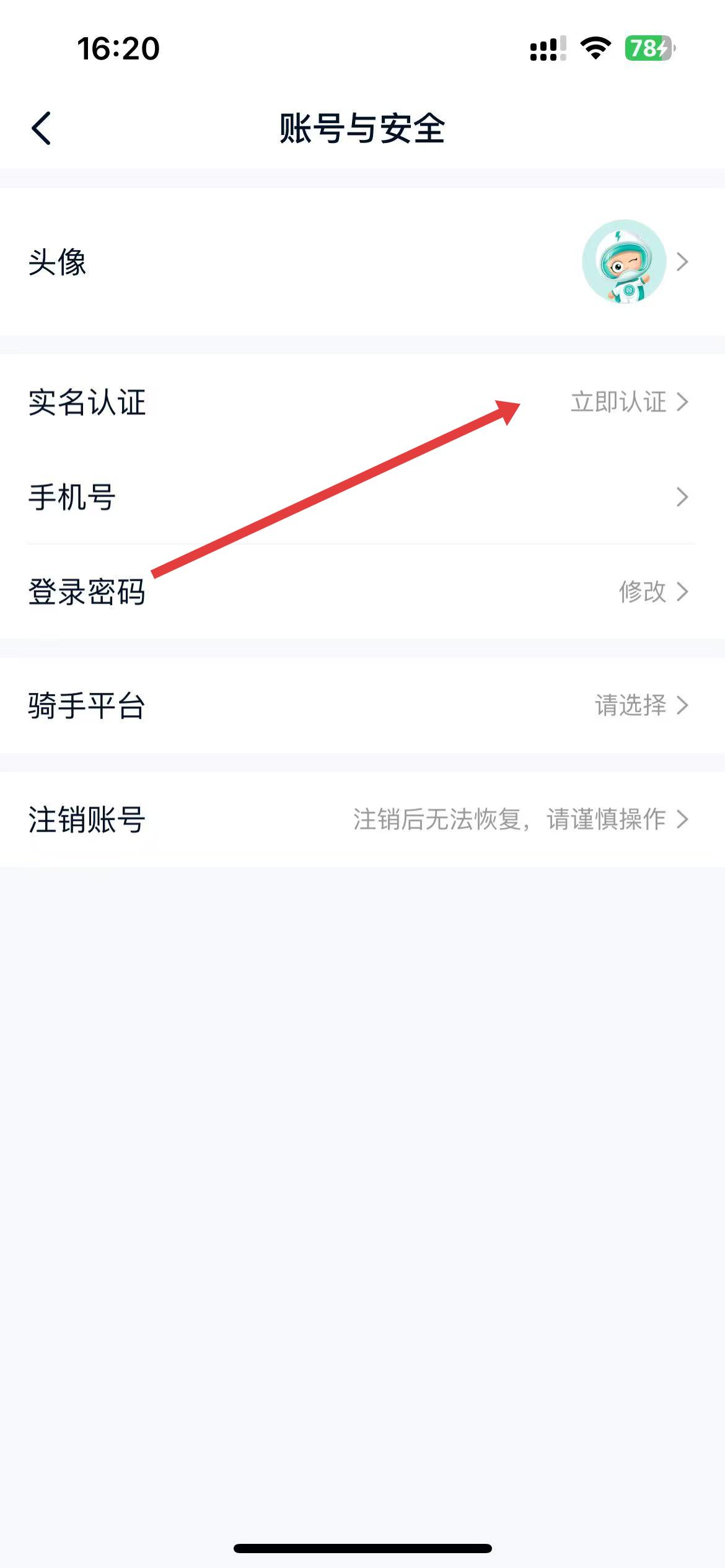Open the 手机号 setting
Image resolution: width=725 pixels, height=1568 pixels.
(362, 497)
